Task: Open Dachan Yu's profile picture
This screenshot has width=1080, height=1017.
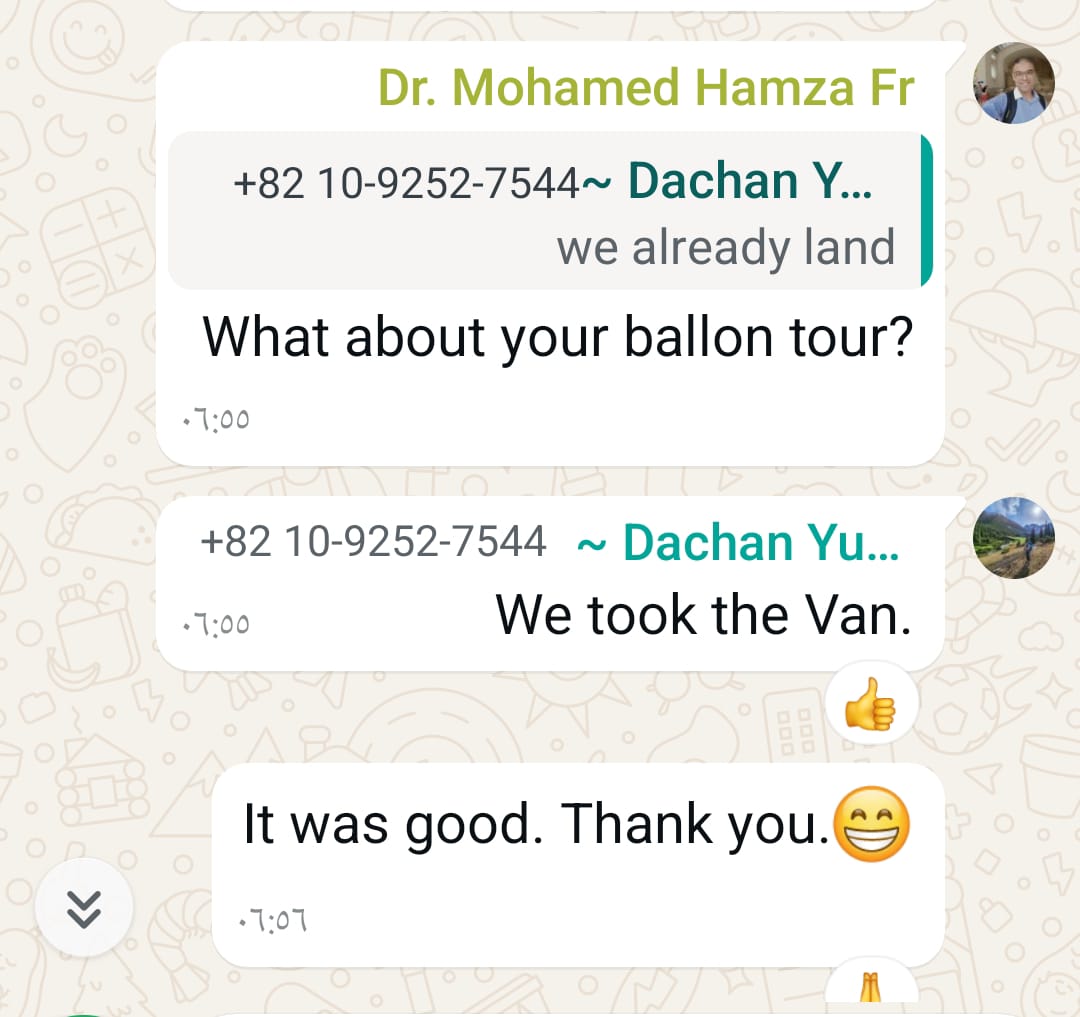Action: coord(1013,538)
